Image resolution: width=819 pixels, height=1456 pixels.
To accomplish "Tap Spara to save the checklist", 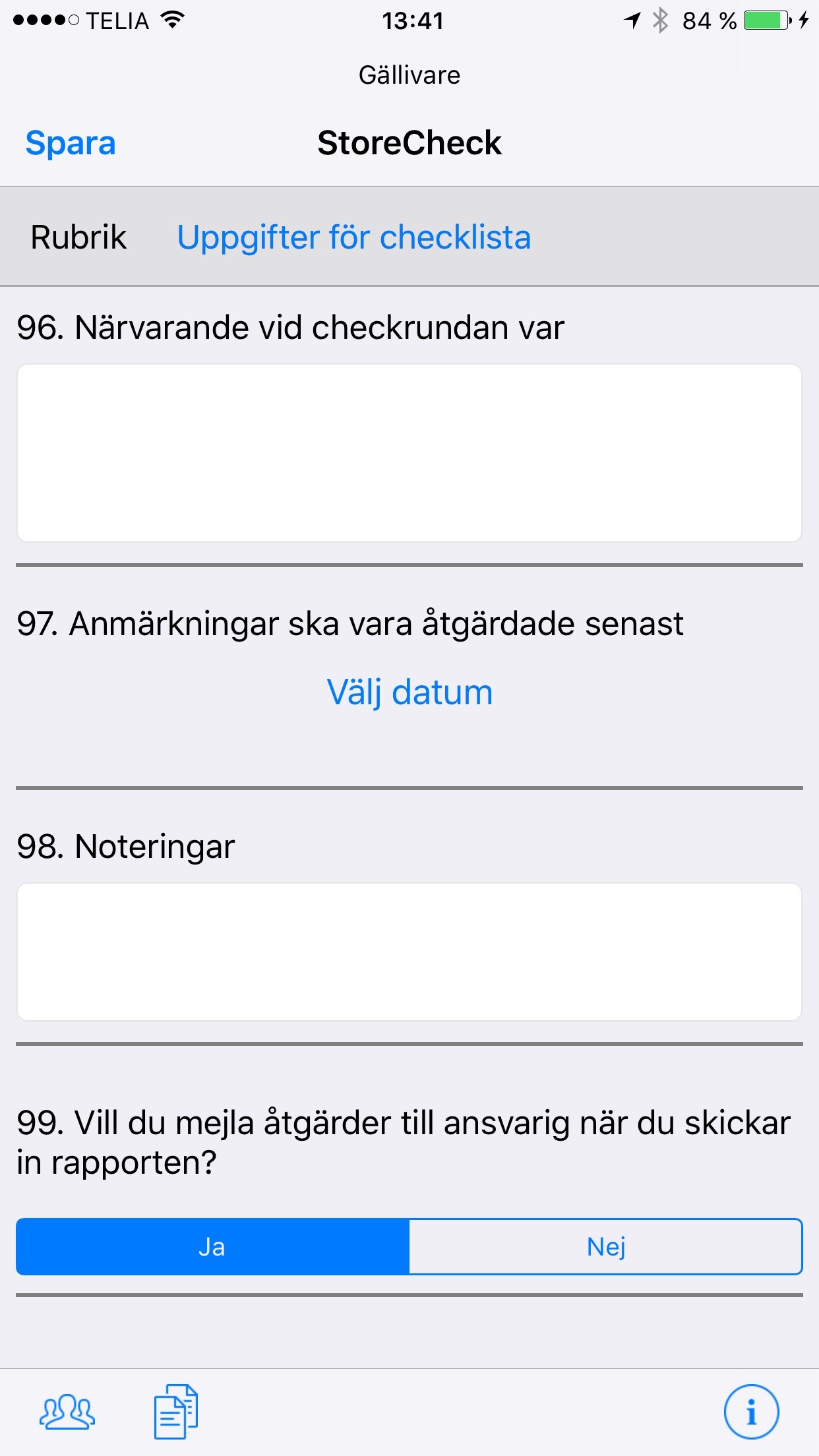I will coord(71,143).
